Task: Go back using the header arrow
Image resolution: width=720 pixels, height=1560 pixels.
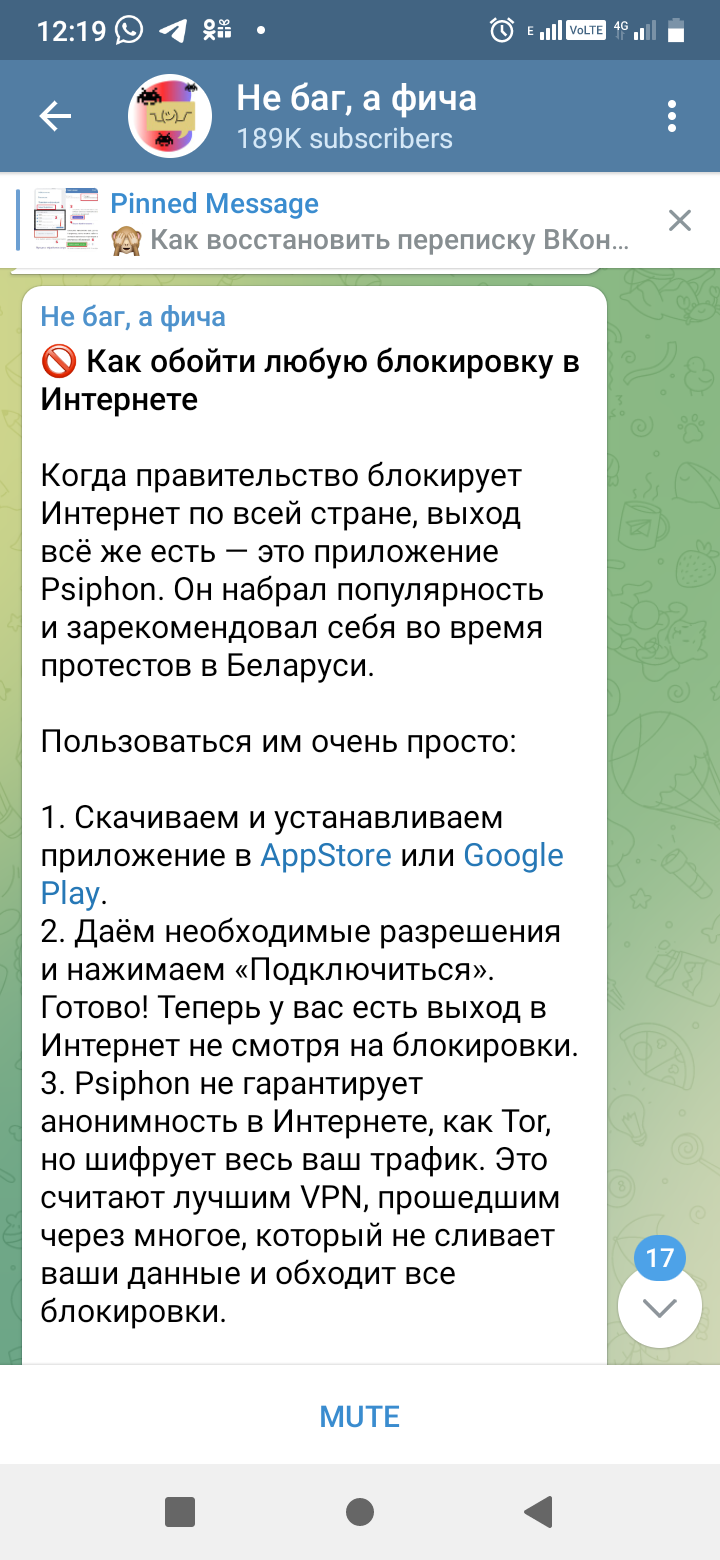Action: point(55,117)
